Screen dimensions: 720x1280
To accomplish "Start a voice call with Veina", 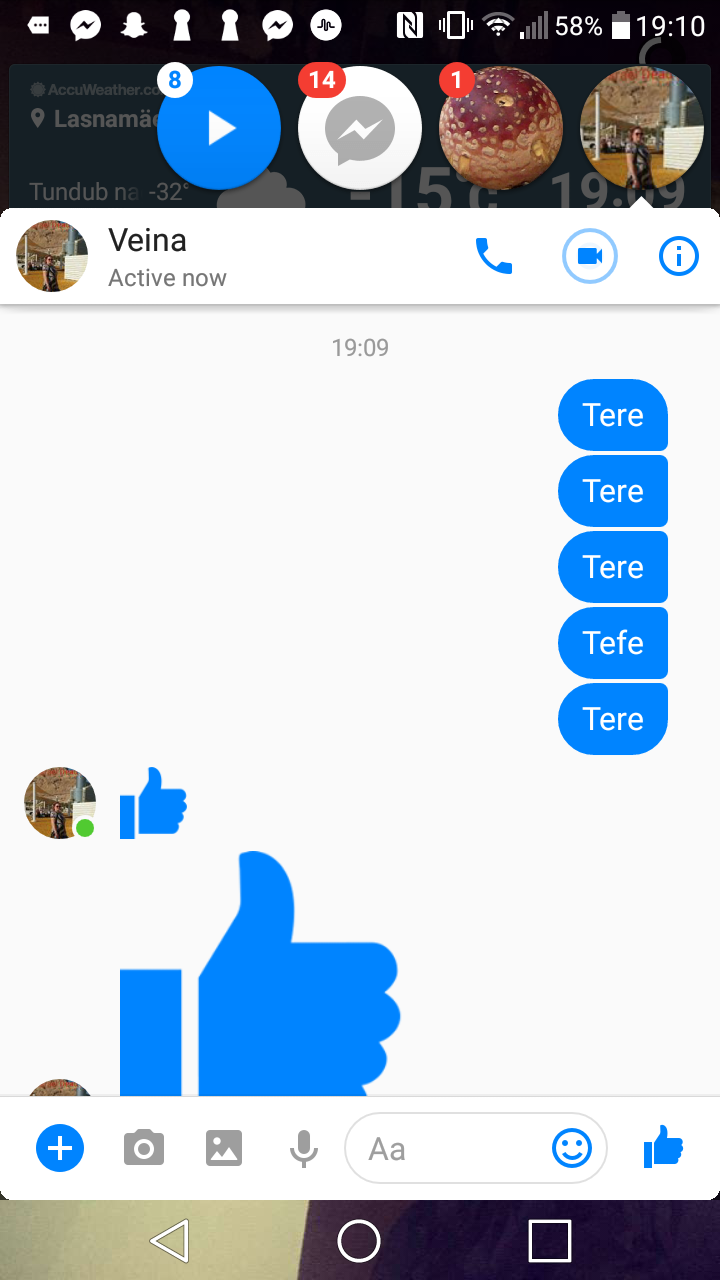I will 493,257.
